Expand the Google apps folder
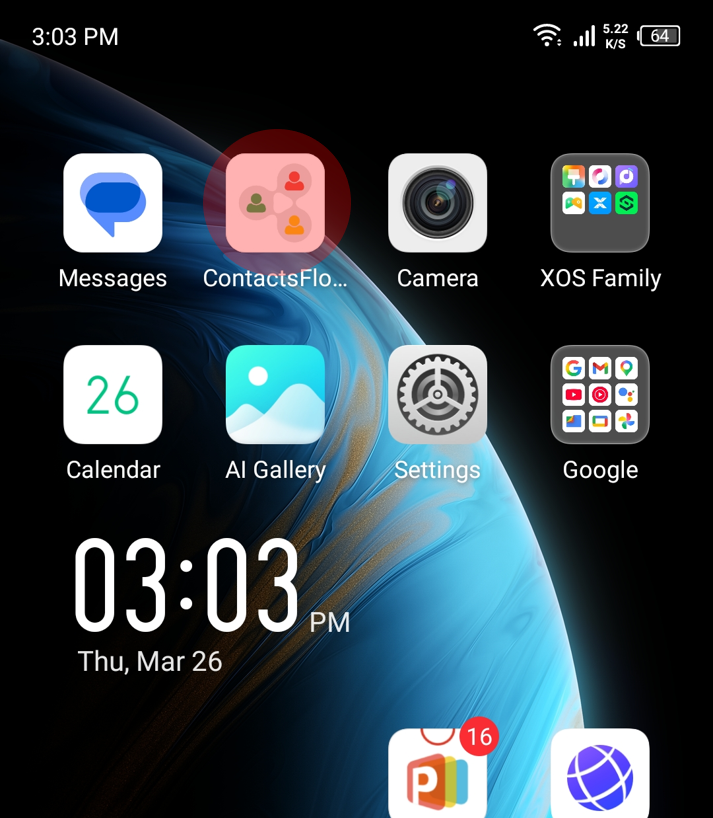 coord(600,395)
